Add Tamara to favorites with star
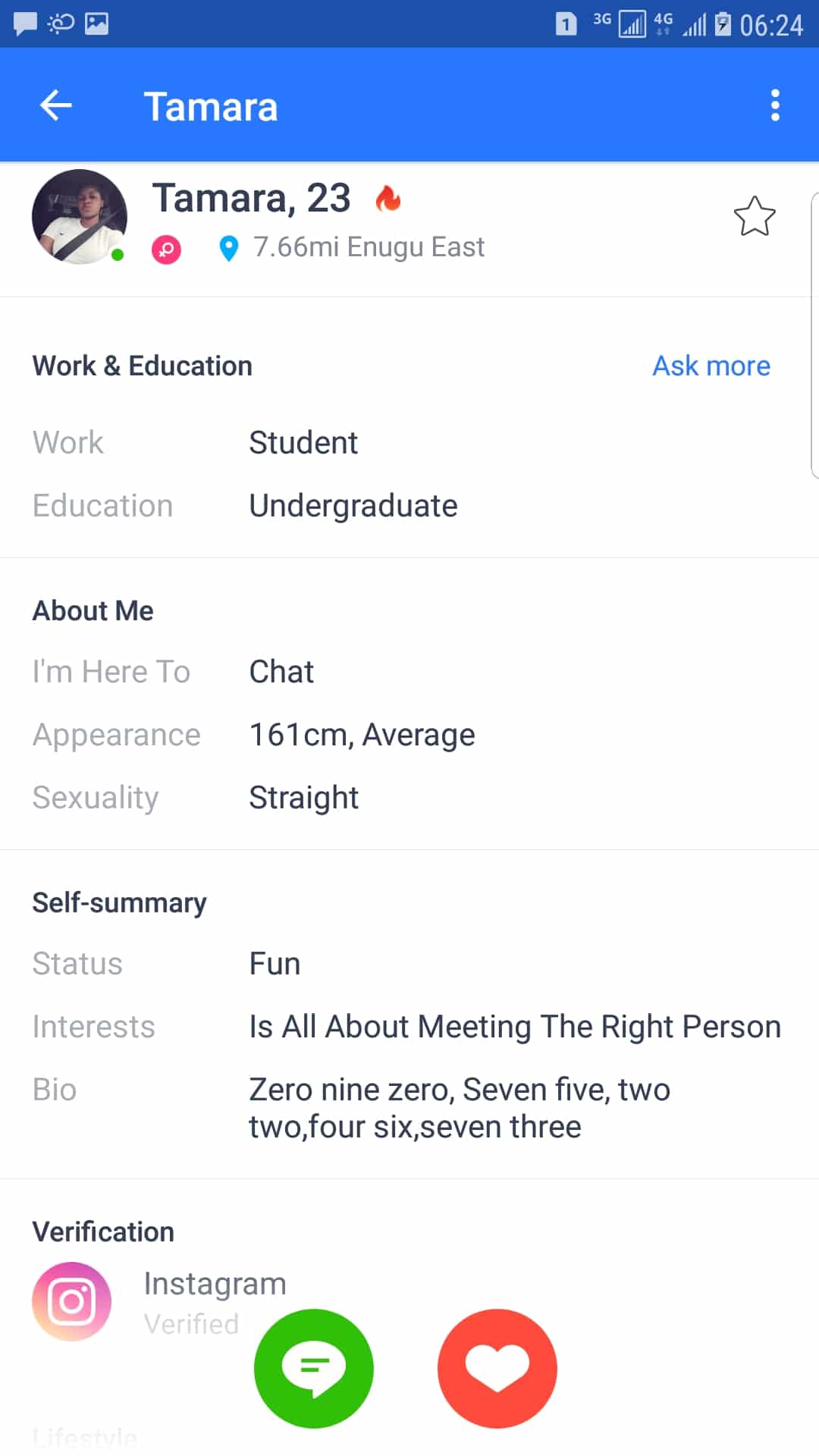819x1456 pixels. coord(755,217)
